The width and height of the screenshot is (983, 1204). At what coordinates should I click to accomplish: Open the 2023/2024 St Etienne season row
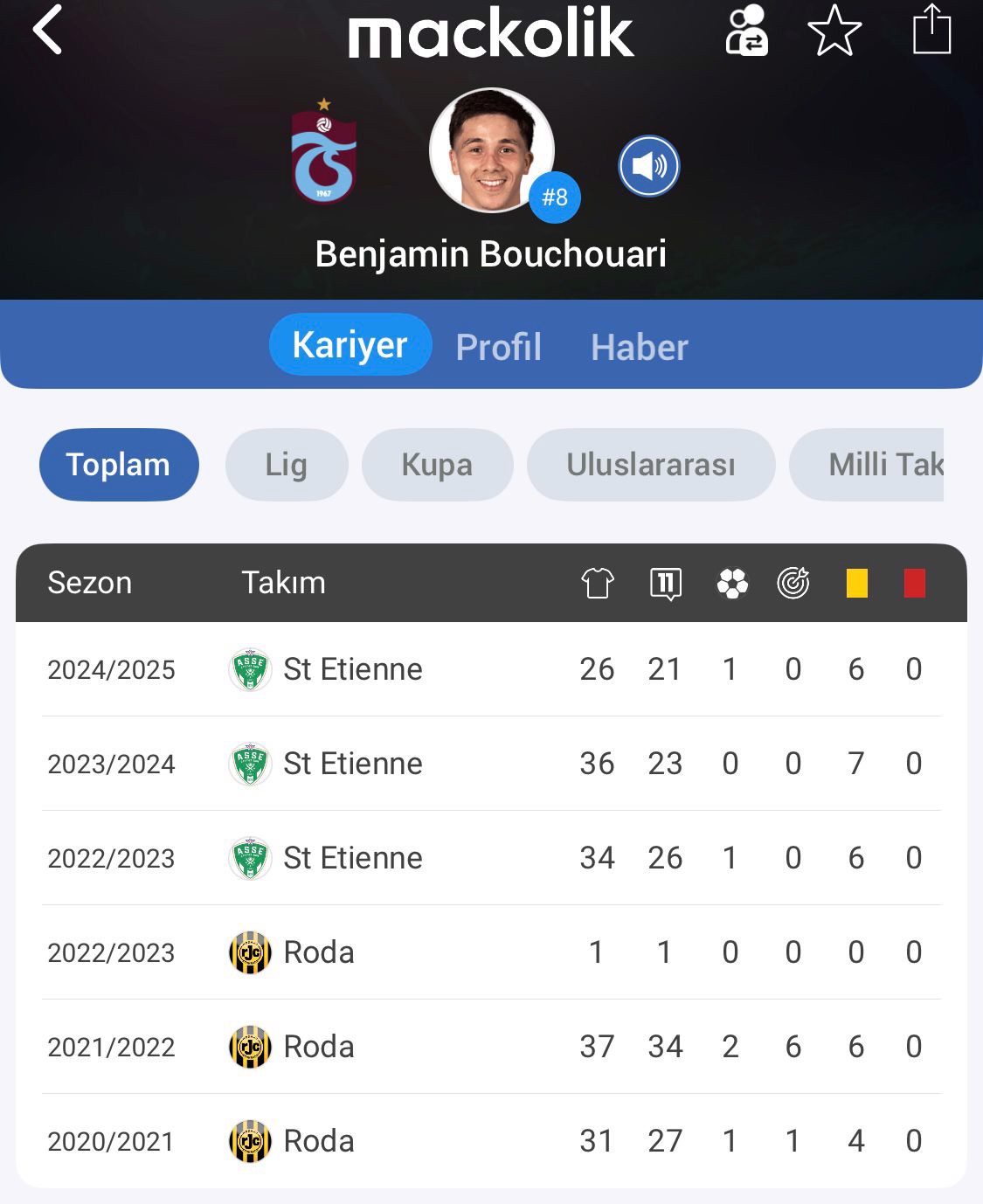coord(491,764)
